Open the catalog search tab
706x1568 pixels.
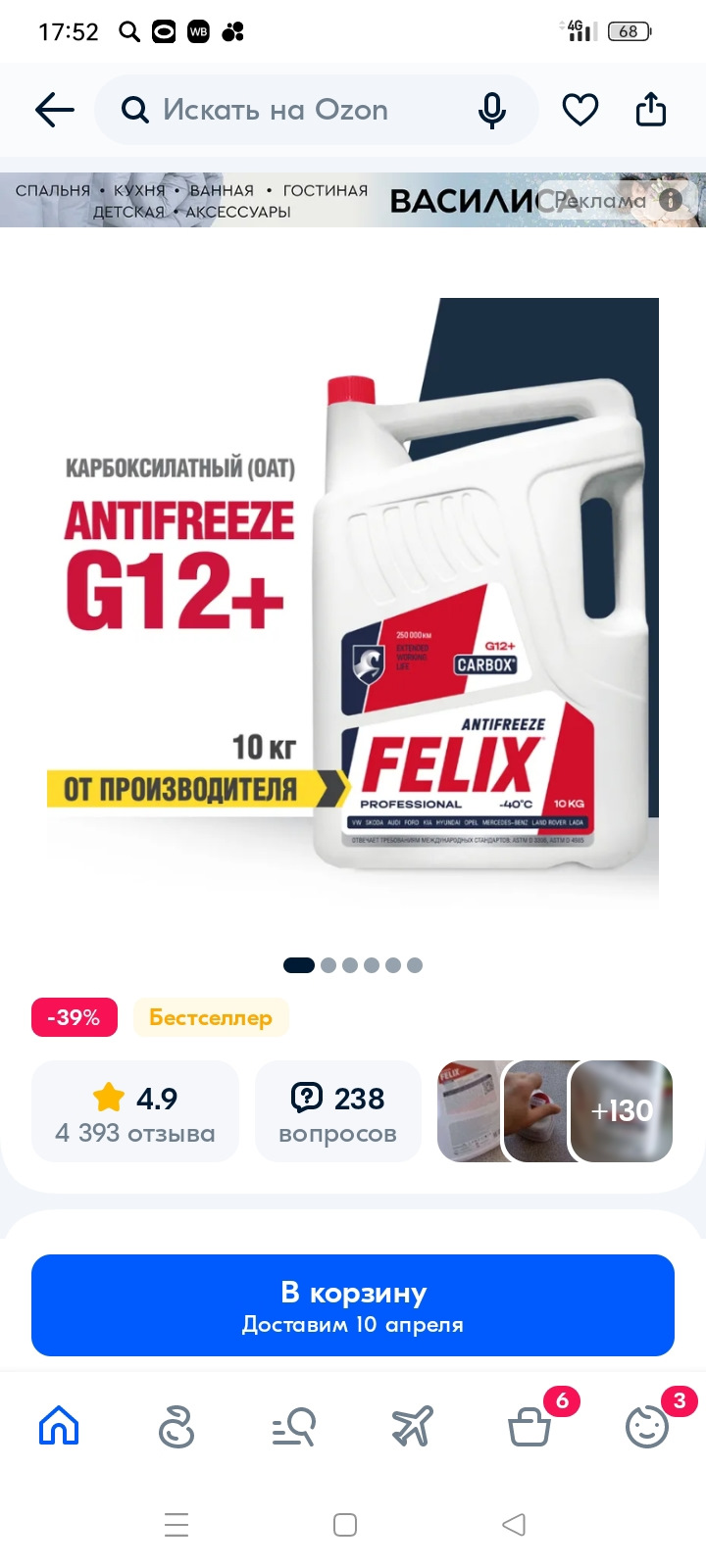click(x=294, y=1426)
